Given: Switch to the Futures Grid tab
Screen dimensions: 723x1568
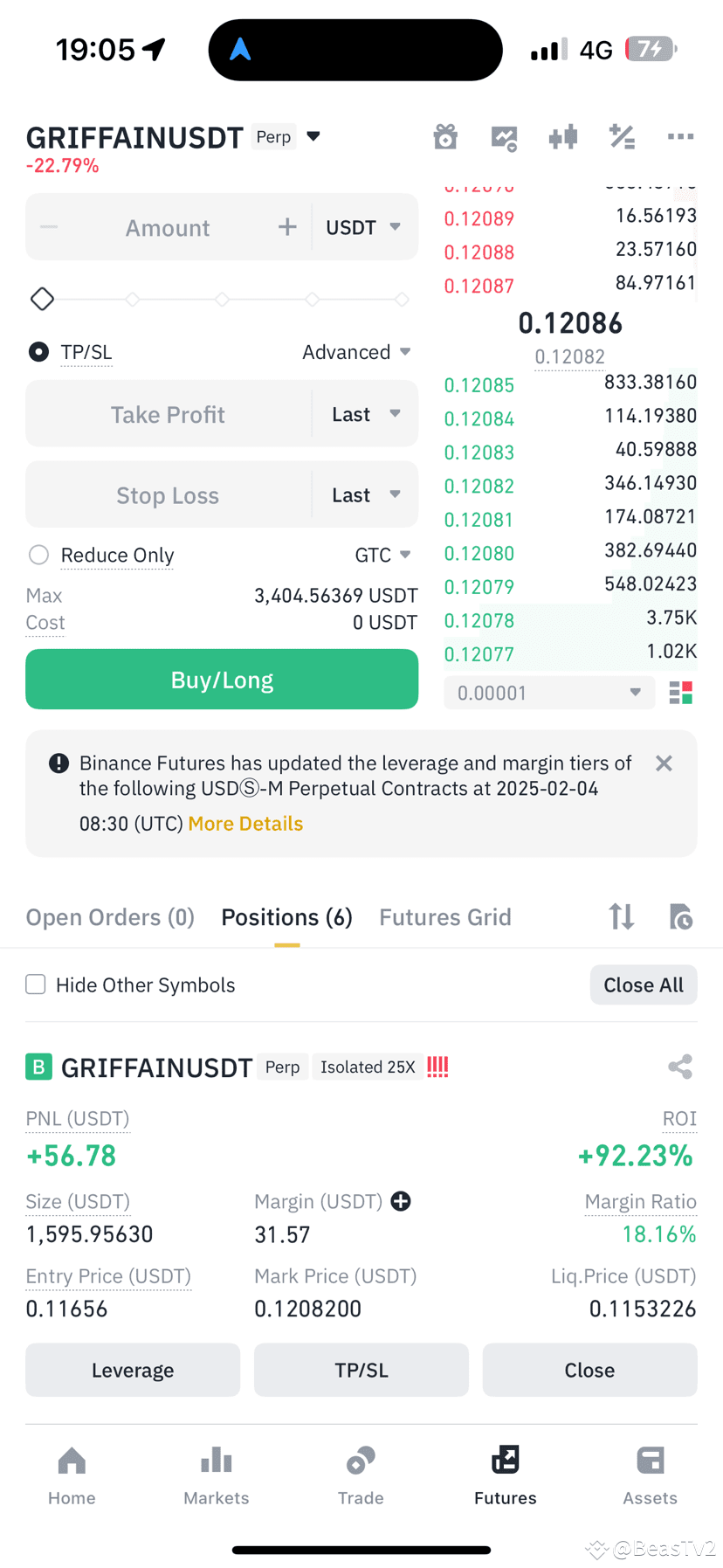Looking at the screenshot, I should (x=445, y=917).
